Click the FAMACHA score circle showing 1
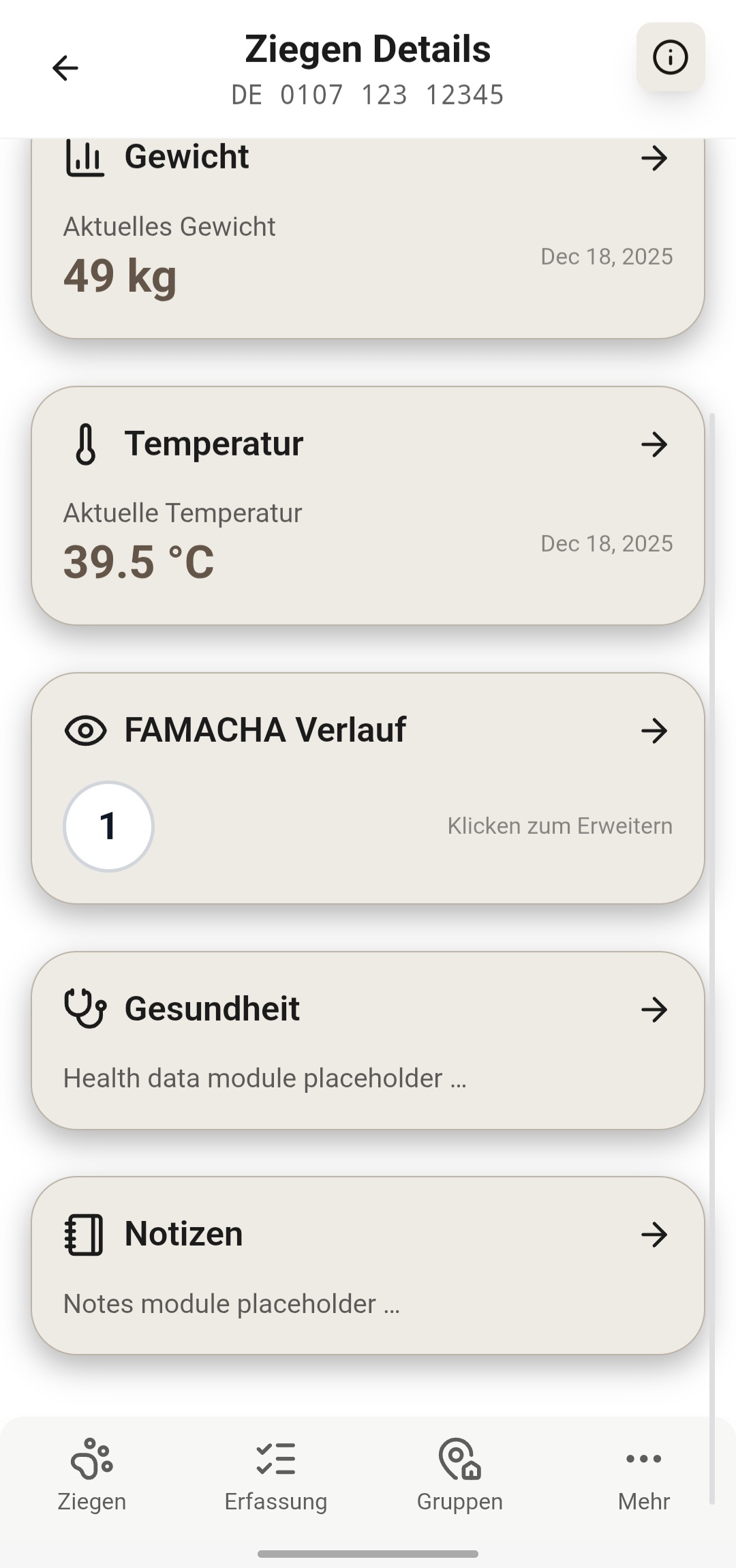 point(108,826)
